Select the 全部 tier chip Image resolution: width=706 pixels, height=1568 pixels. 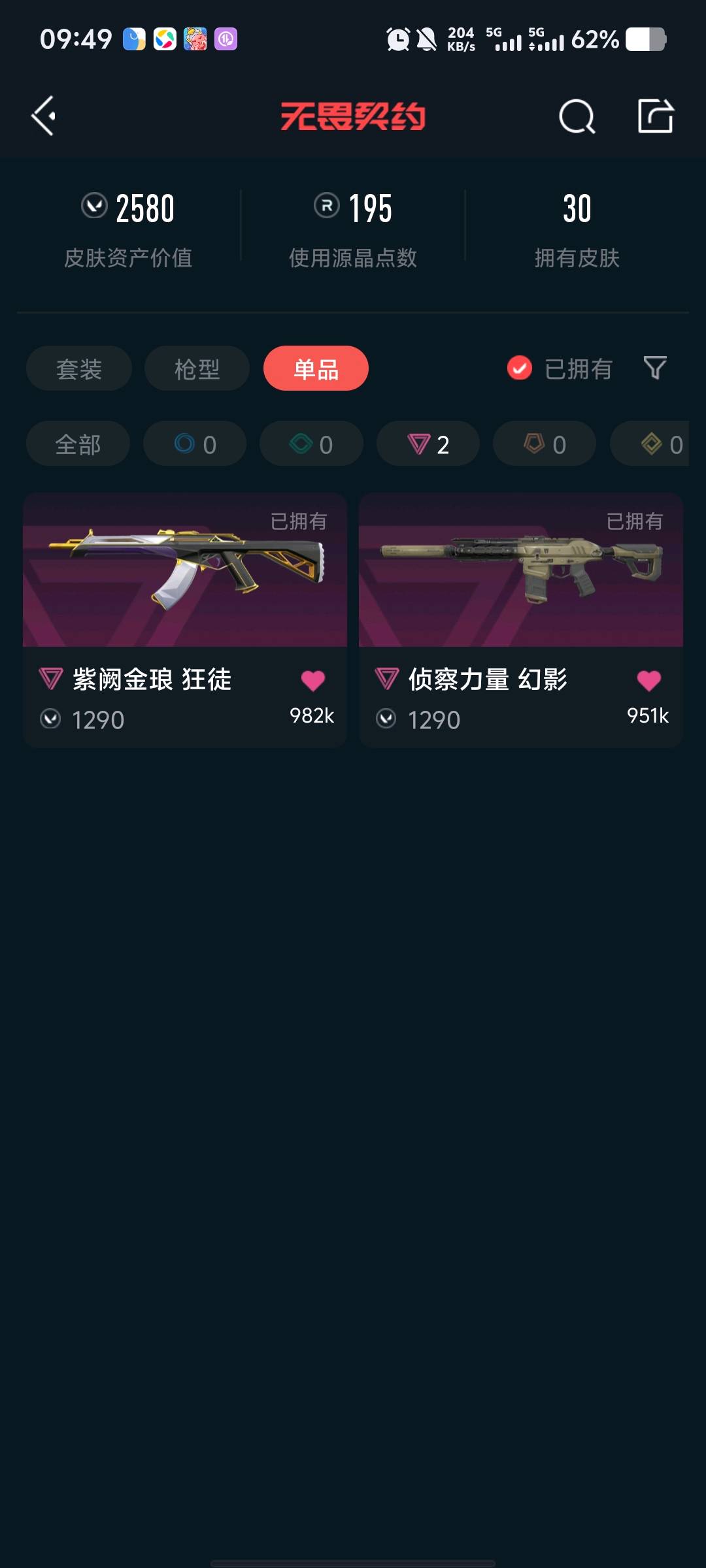tap(78, 444)
